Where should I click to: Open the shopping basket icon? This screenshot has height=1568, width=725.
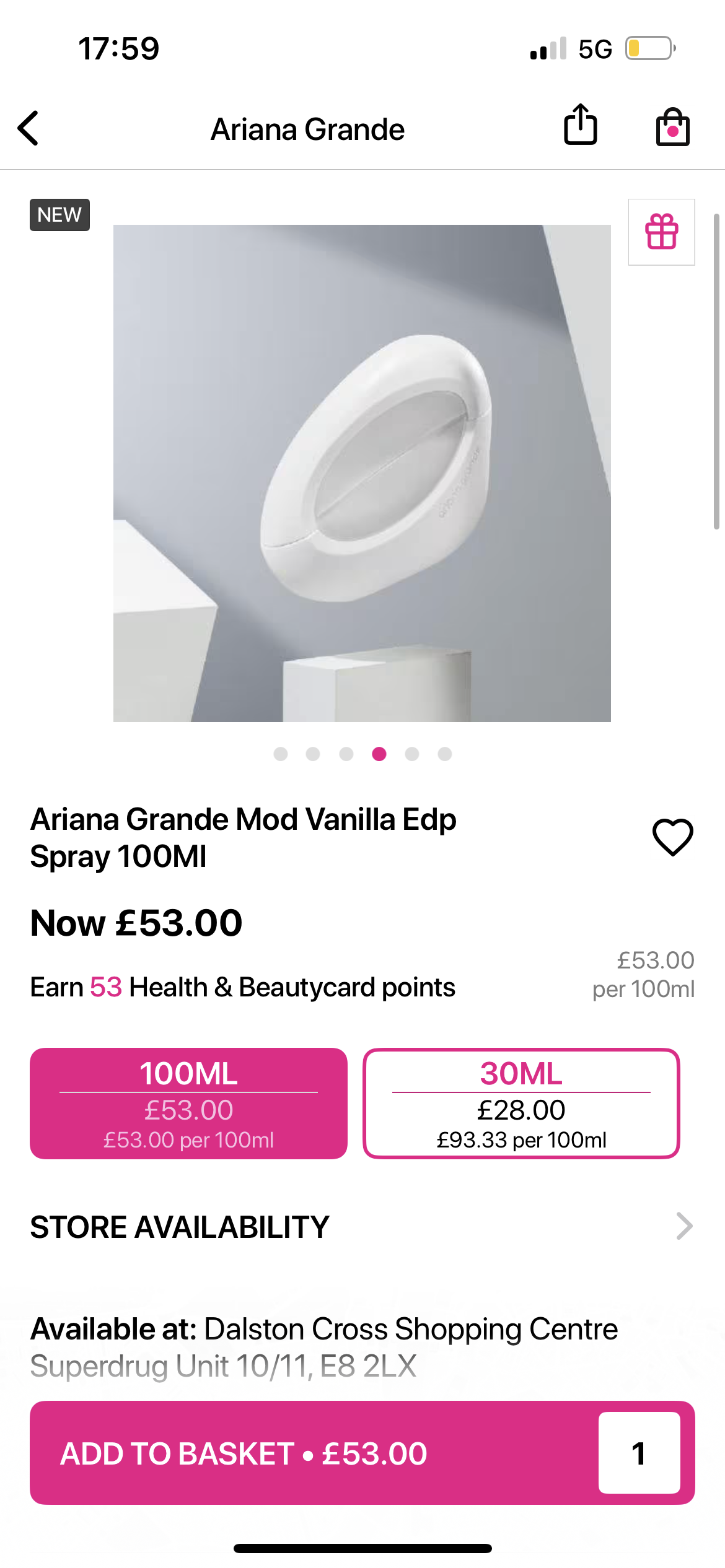pyautogui.click(x=672, y=128)
